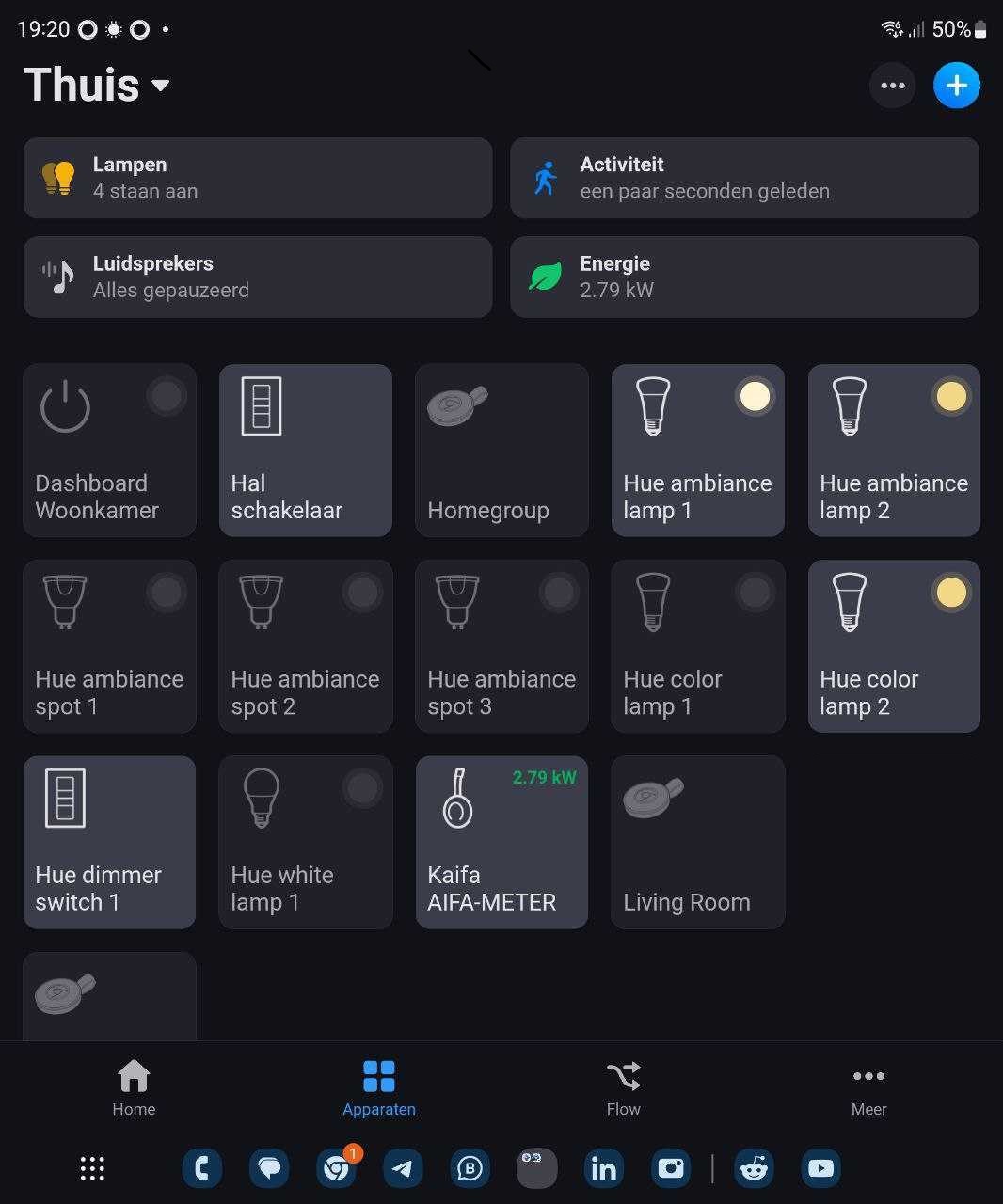
Task: Open the Lampen summary card
Action: coord(257,178)
